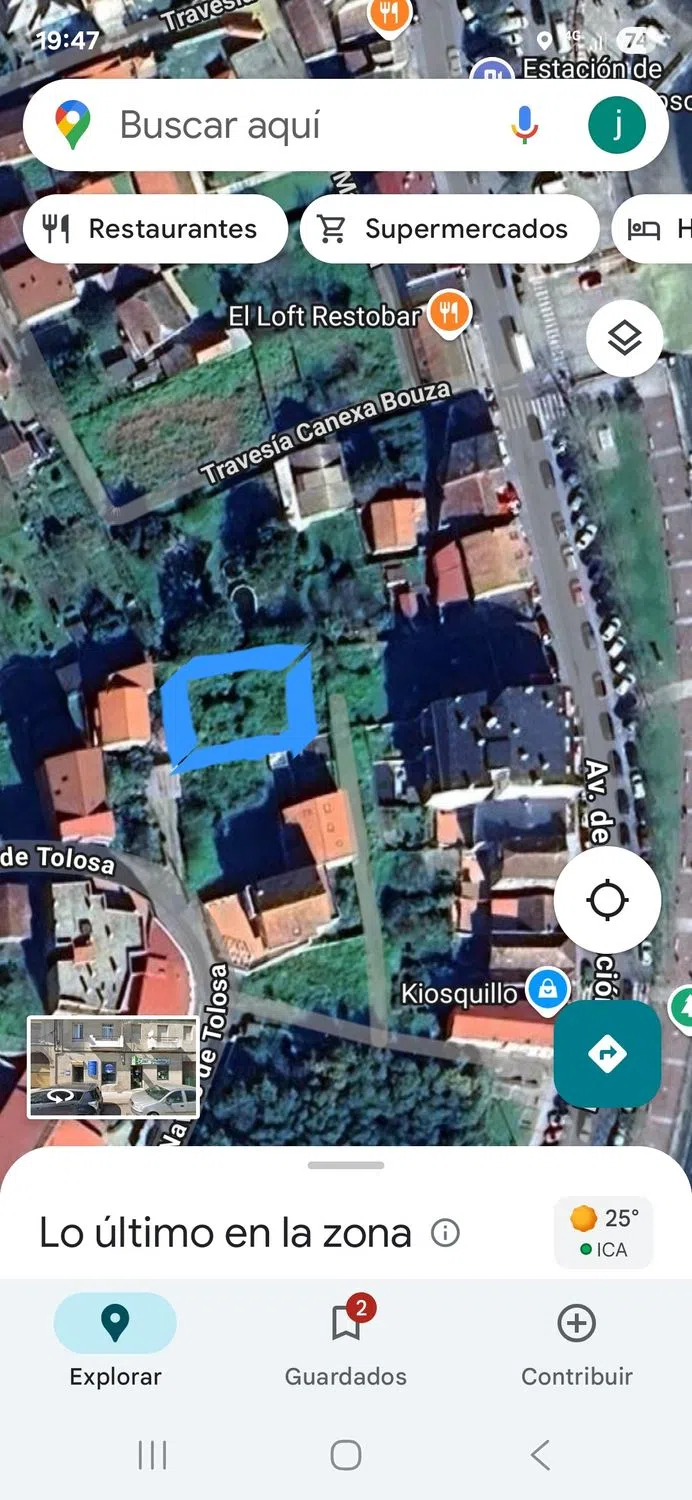Open the 25° weather and ICA widget
The image size is (692, 1500).
(604, 1232)
